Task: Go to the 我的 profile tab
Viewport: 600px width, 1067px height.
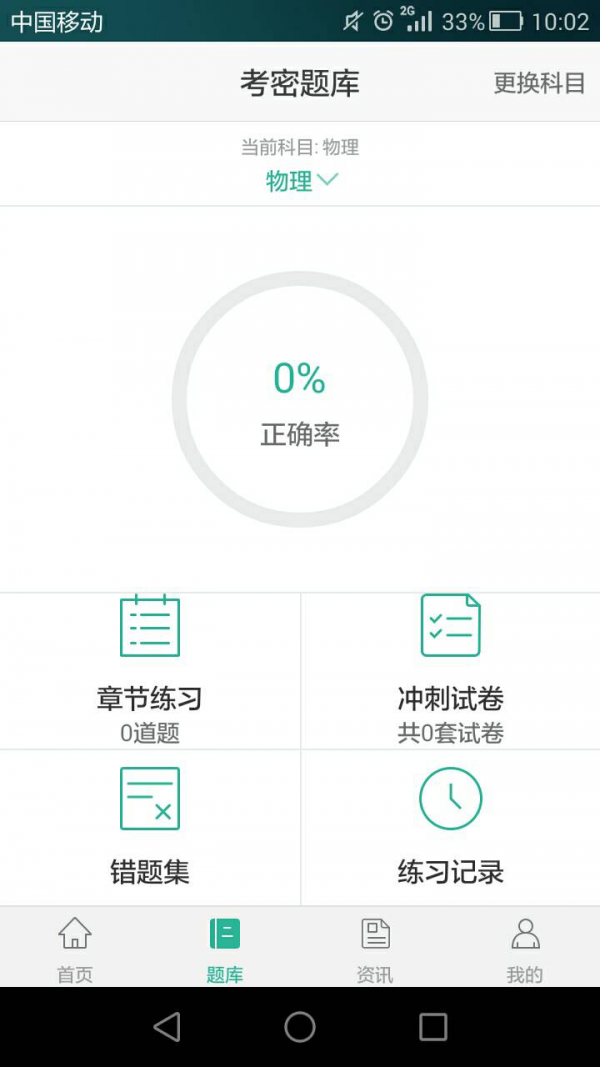Action: click(x=524, y=948)
